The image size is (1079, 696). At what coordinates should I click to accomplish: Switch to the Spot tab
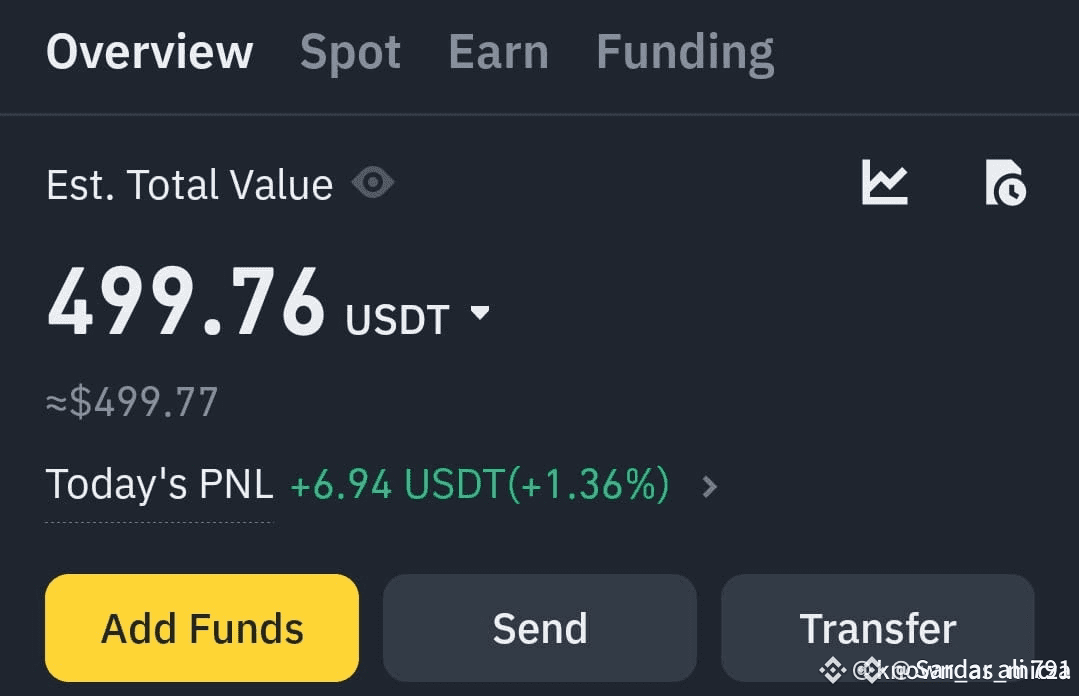pyautogui.click(x=350, y=53)
